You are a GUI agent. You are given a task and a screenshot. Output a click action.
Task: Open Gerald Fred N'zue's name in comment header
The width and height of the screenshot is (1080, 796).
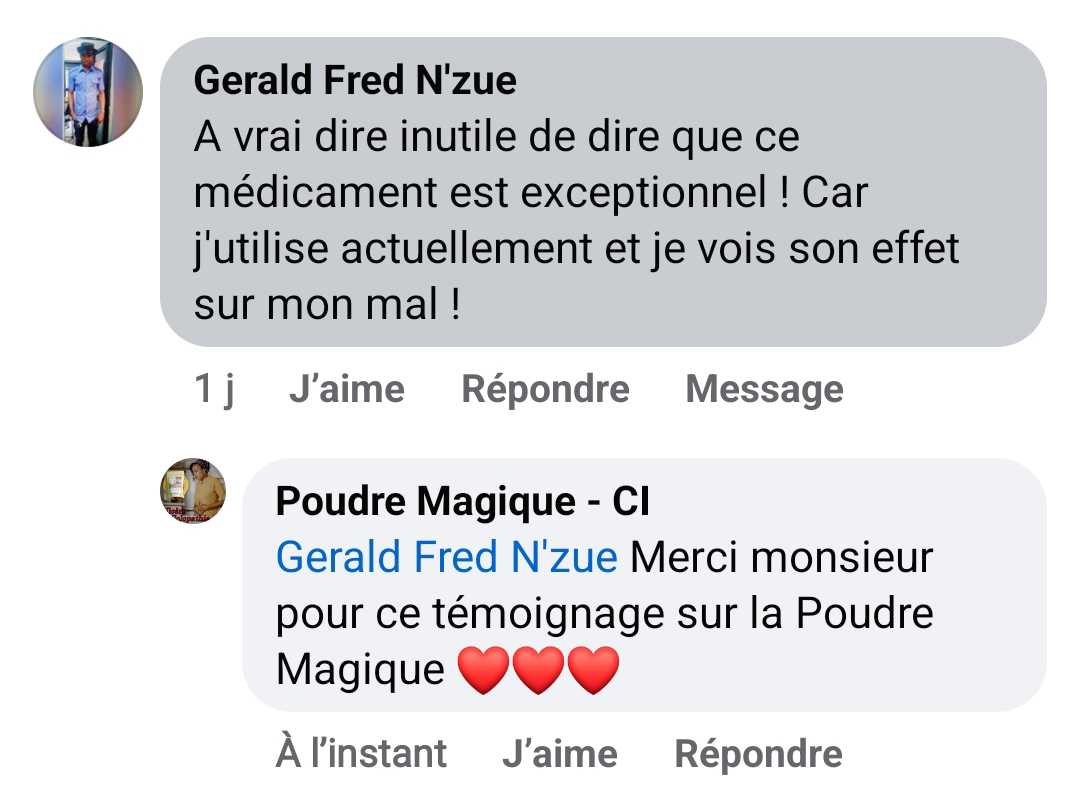355,80
